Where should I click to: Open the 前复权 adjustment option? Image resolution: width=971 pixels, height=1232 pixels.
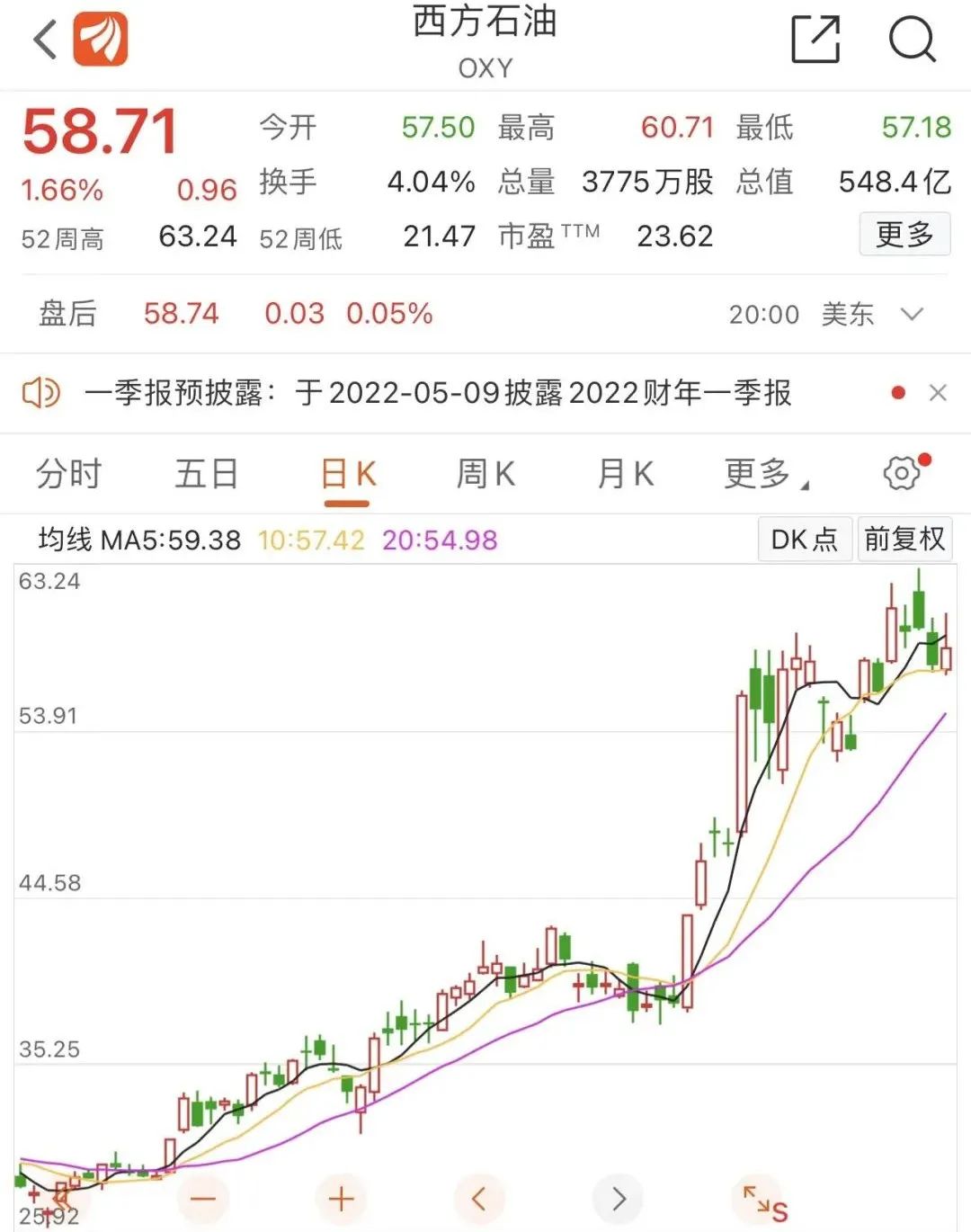pos(904,540)
